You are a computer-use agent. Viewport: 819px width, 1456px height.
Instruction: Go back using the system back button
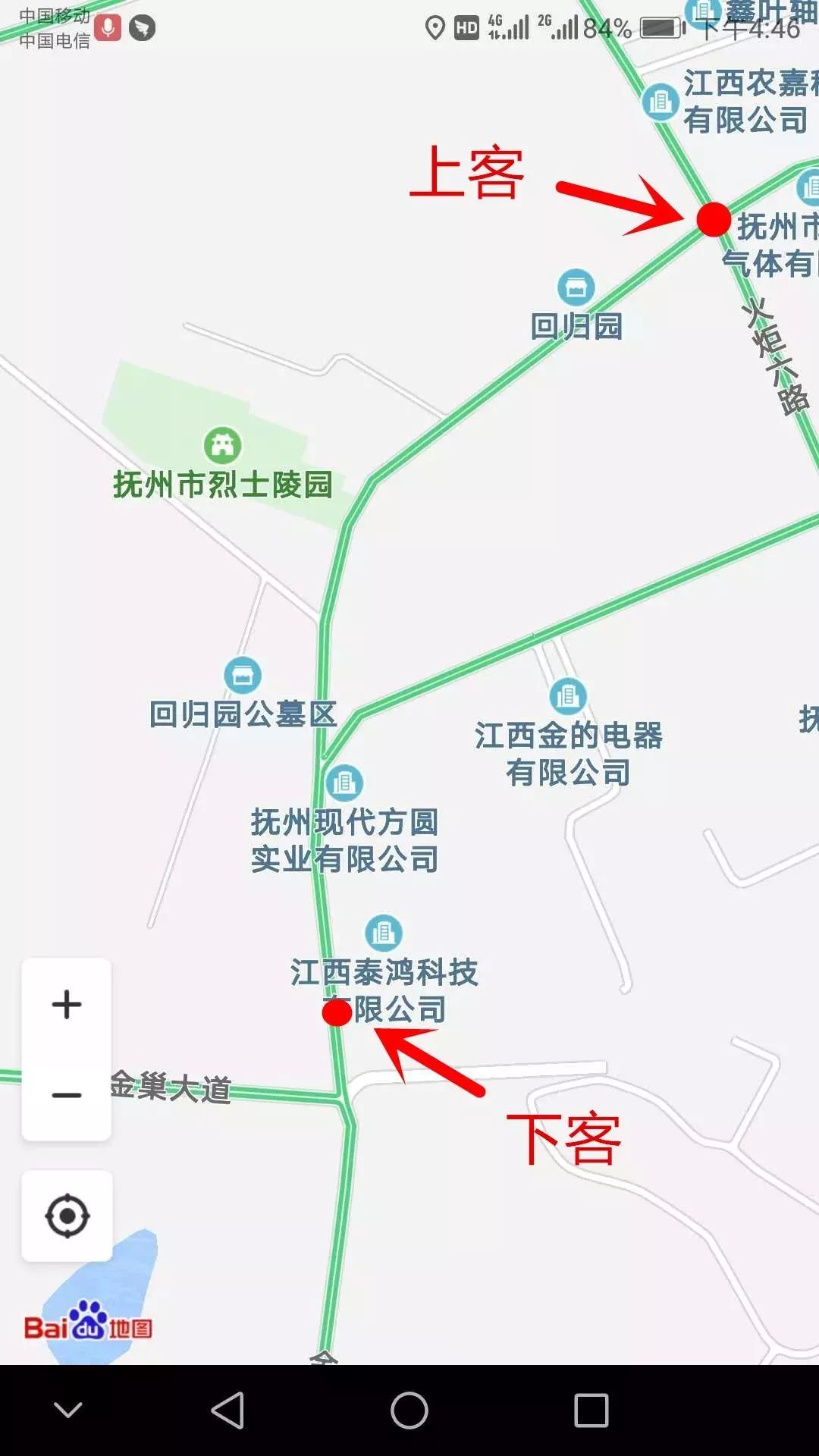pyautogui.click(x=227, y=1410)
